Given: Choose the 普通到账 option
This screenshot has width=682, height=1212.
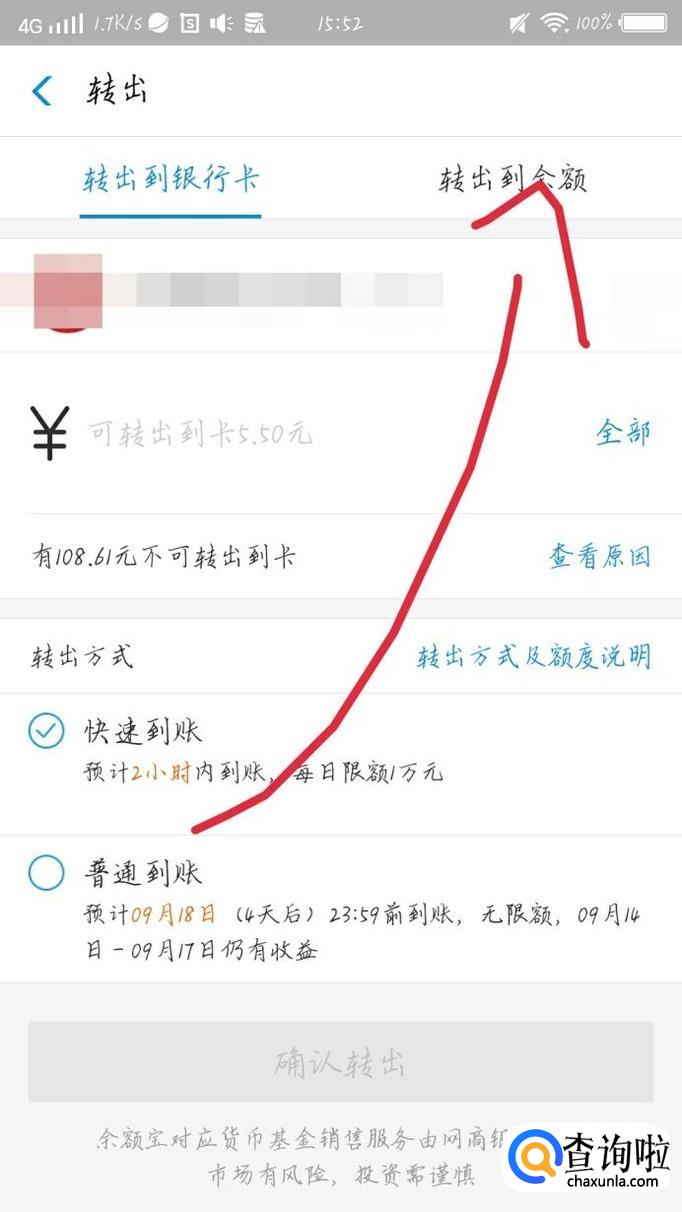Looking at the screenshot, I should pos(46,873).
